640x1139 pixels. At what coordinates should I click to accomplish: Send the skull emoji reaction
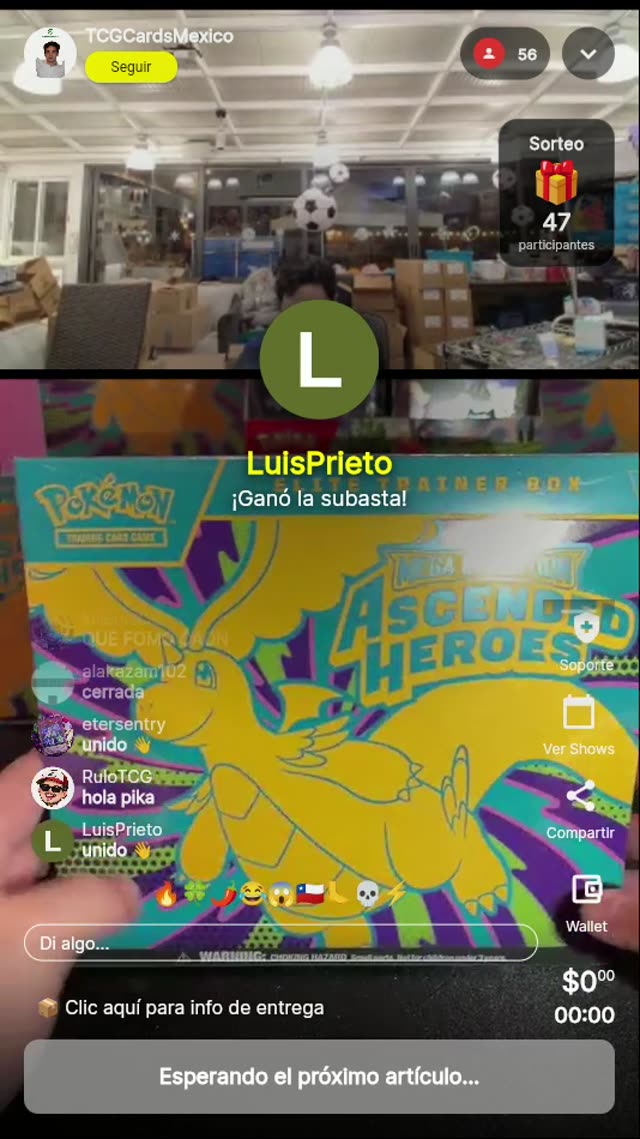[367, 893]
